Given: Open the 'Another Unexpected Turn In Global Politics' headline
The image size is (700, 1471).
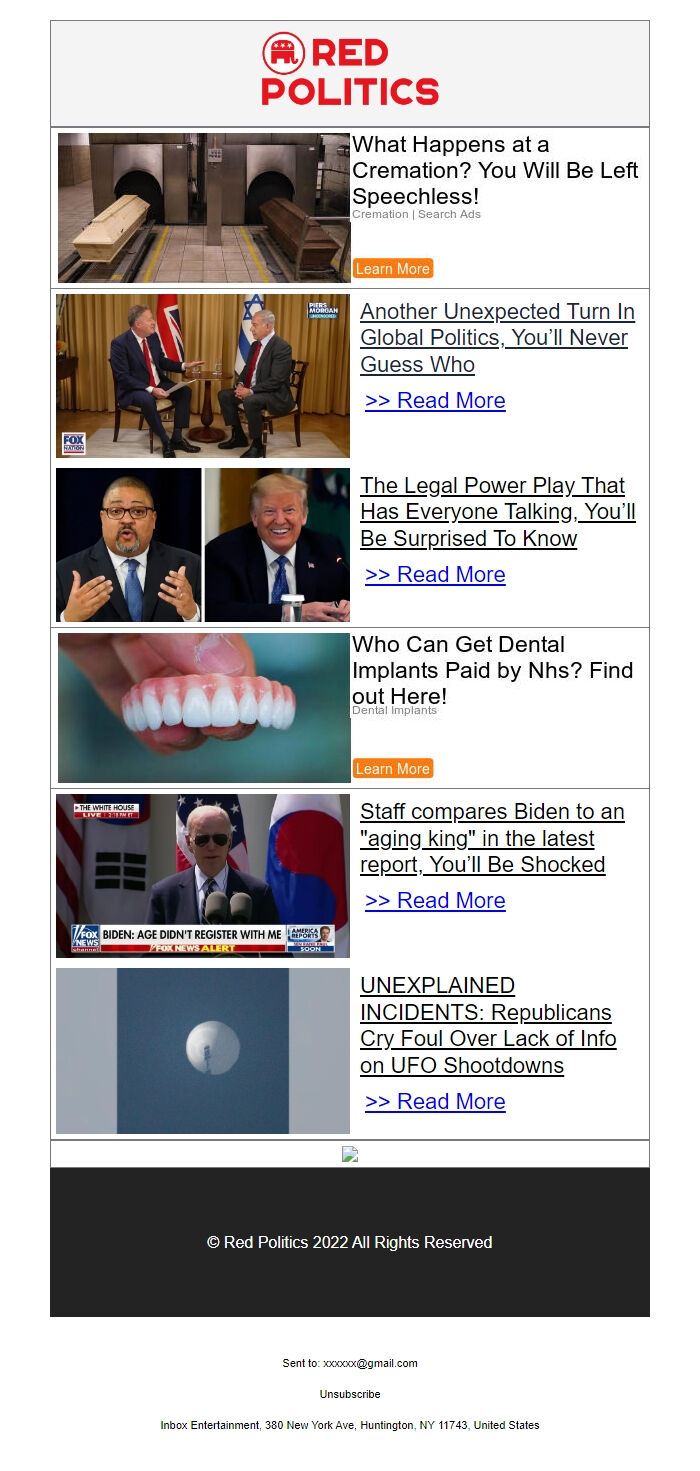Looking at the screenshot, I should (x=497, y=338).
